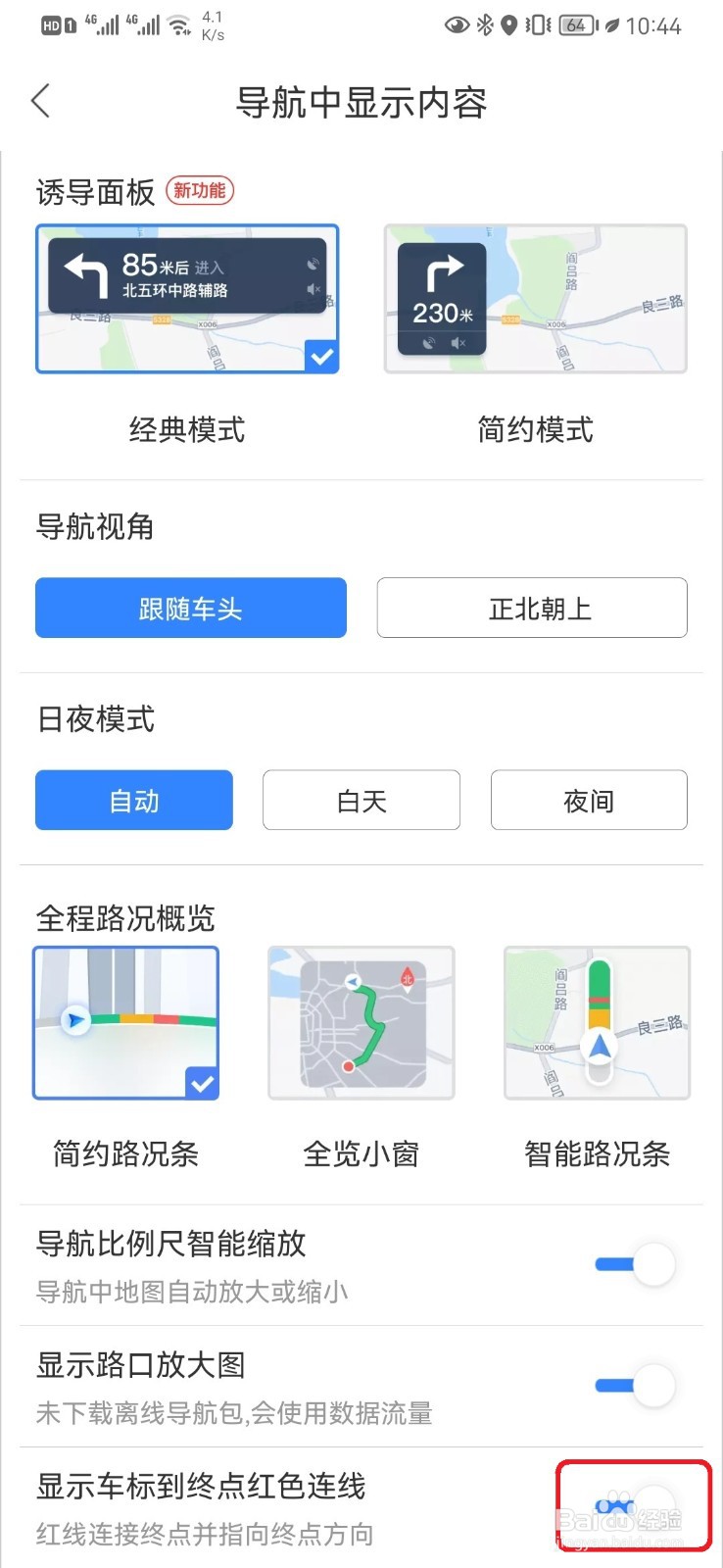723x1568 pixels.
Task: Set navigation view to 跟随车头
Action: click(191, 609)
